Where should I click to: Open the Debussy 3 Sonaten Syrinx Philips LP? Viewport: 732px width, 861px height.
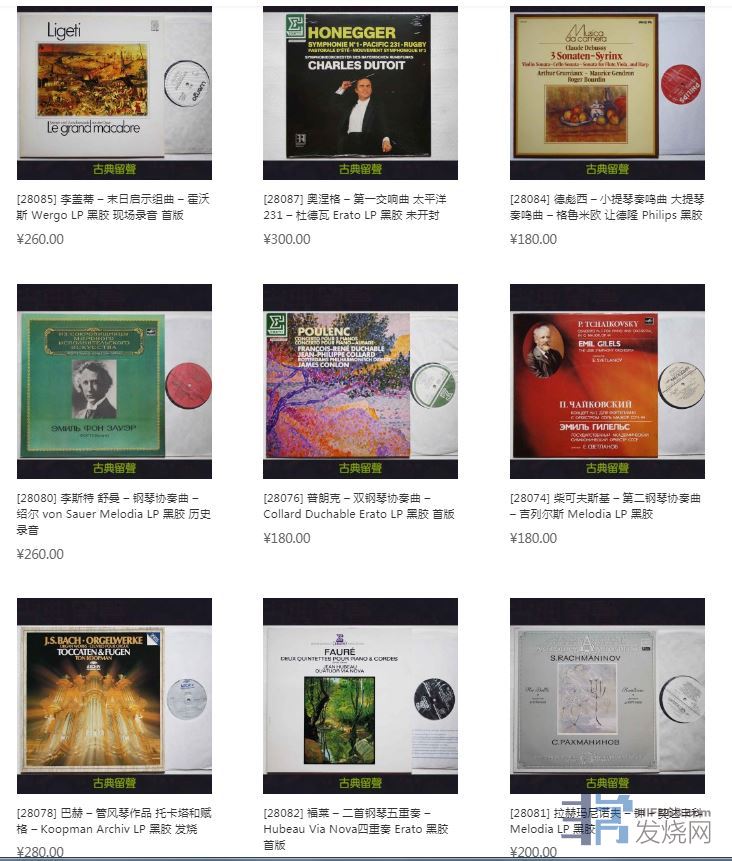pos(607,92)
